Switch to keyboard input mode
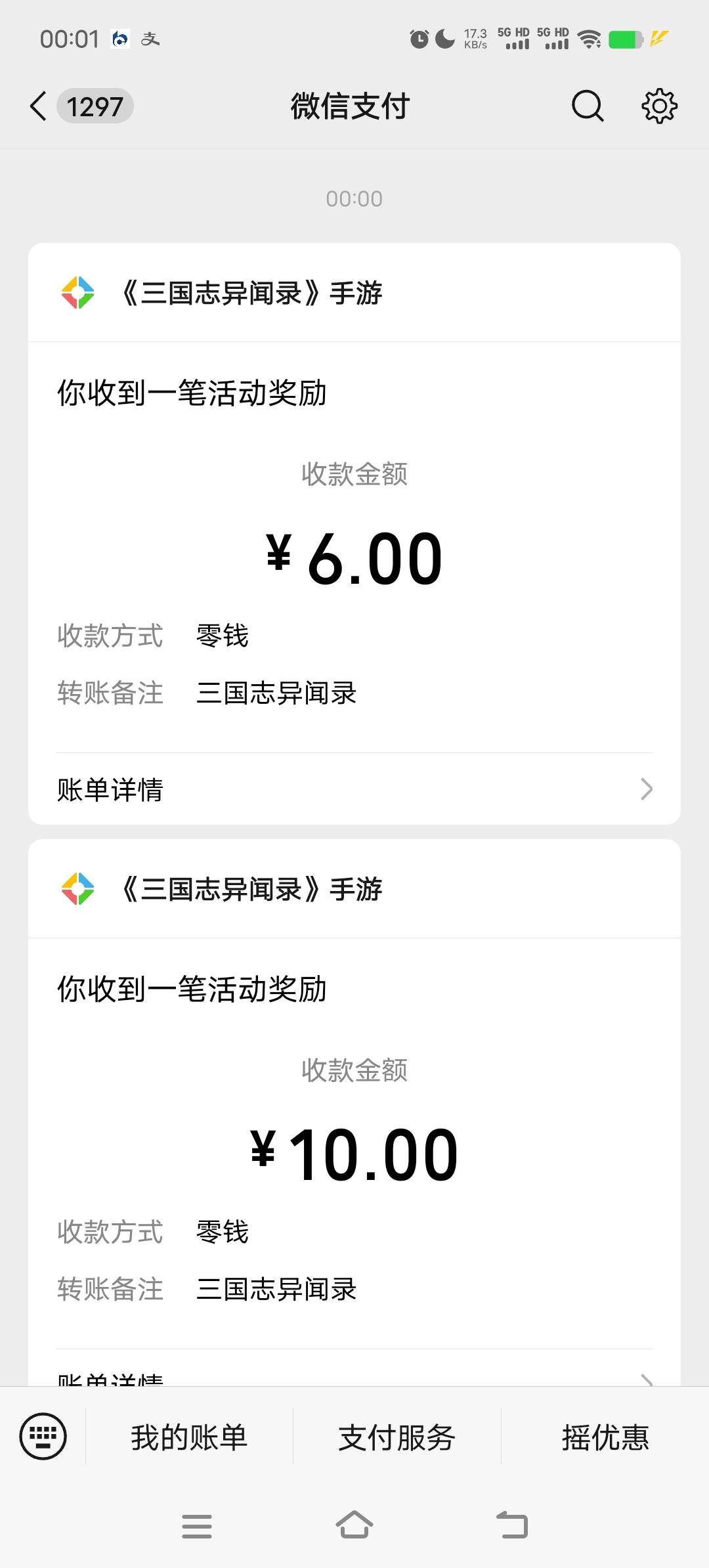 click(43, 1436)
